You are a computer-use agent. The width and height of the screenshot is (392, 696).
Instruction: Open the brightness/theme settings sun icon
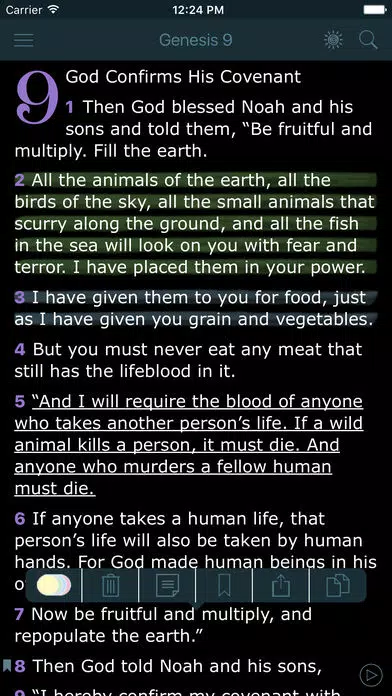(333, 40)
